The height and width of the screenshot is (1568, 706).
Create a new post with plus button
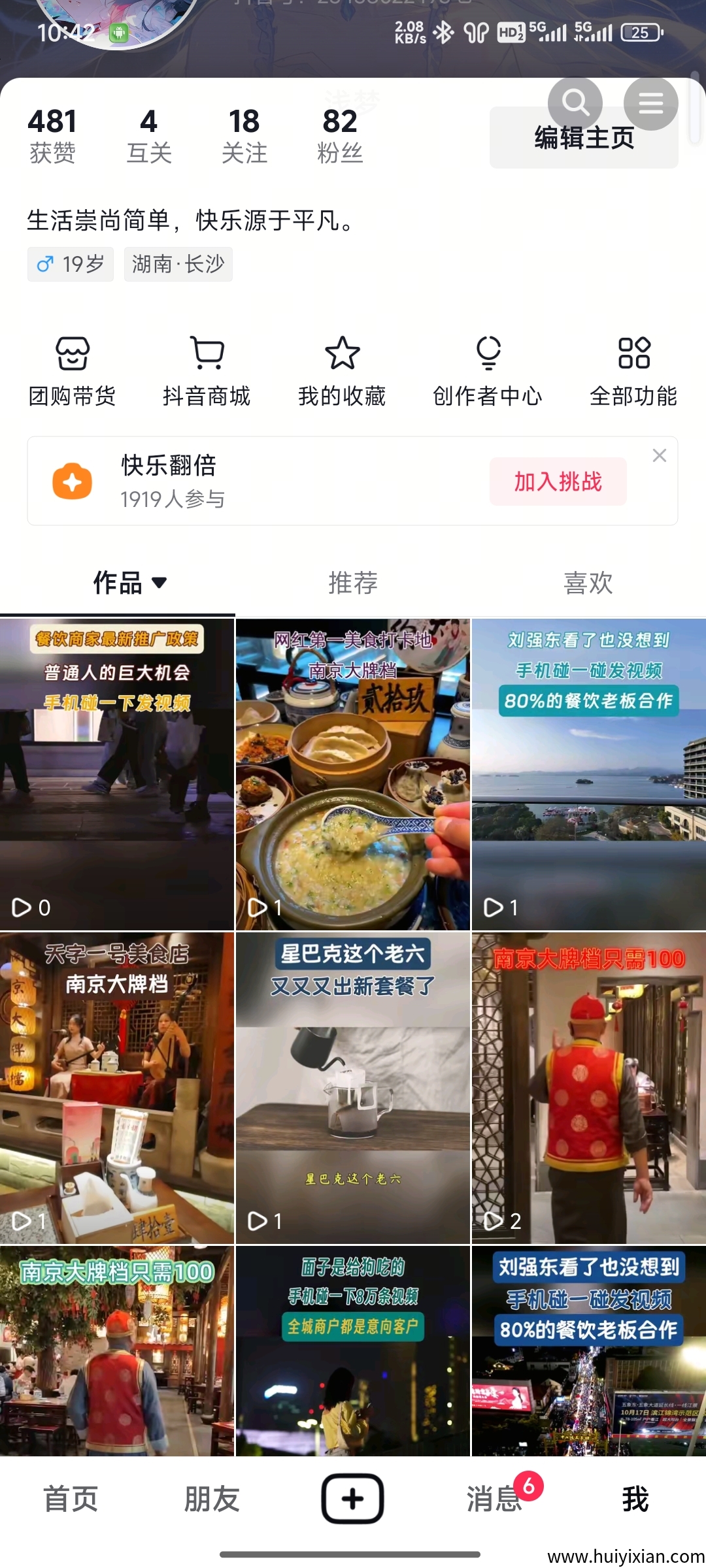352,1499
